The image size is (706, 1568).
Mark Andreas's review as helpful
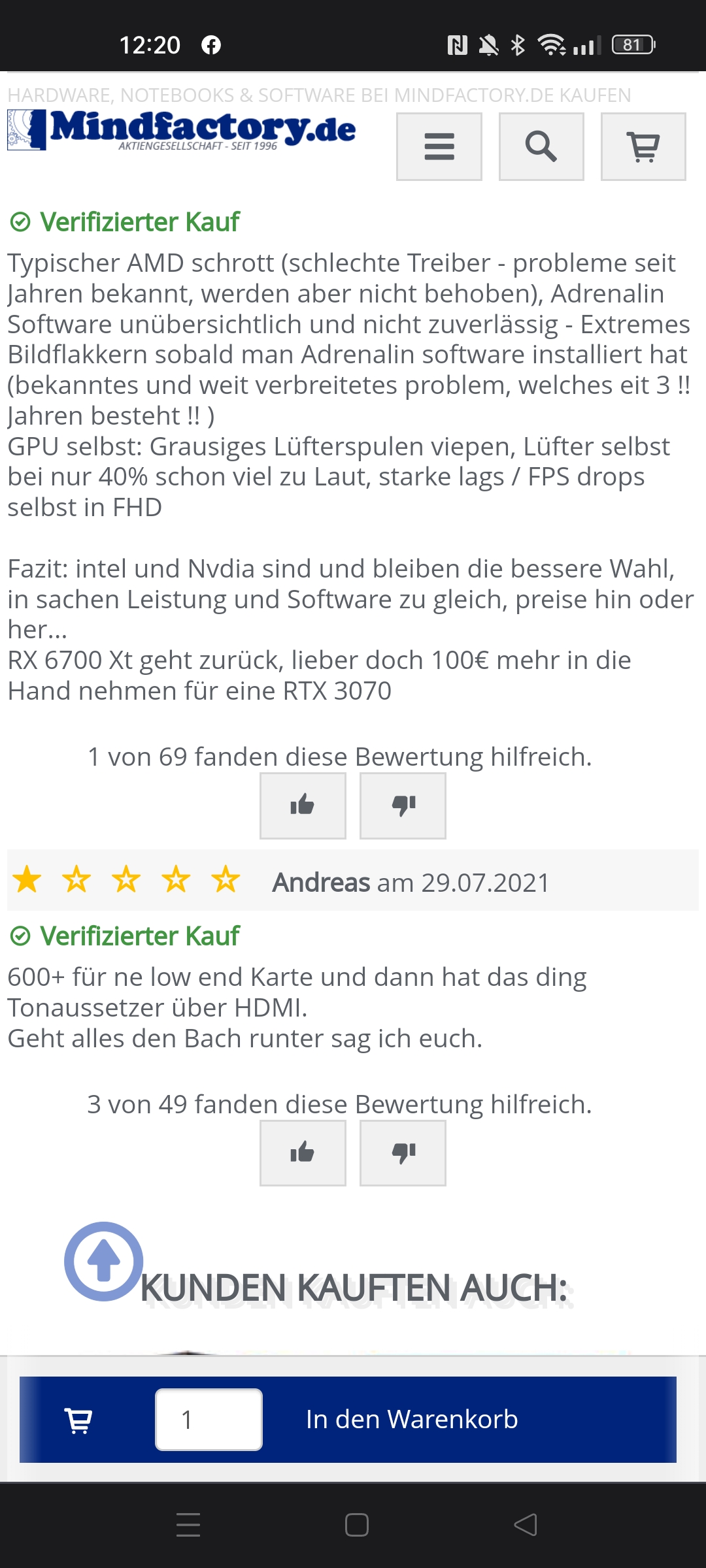click(x=303, y=1153)
